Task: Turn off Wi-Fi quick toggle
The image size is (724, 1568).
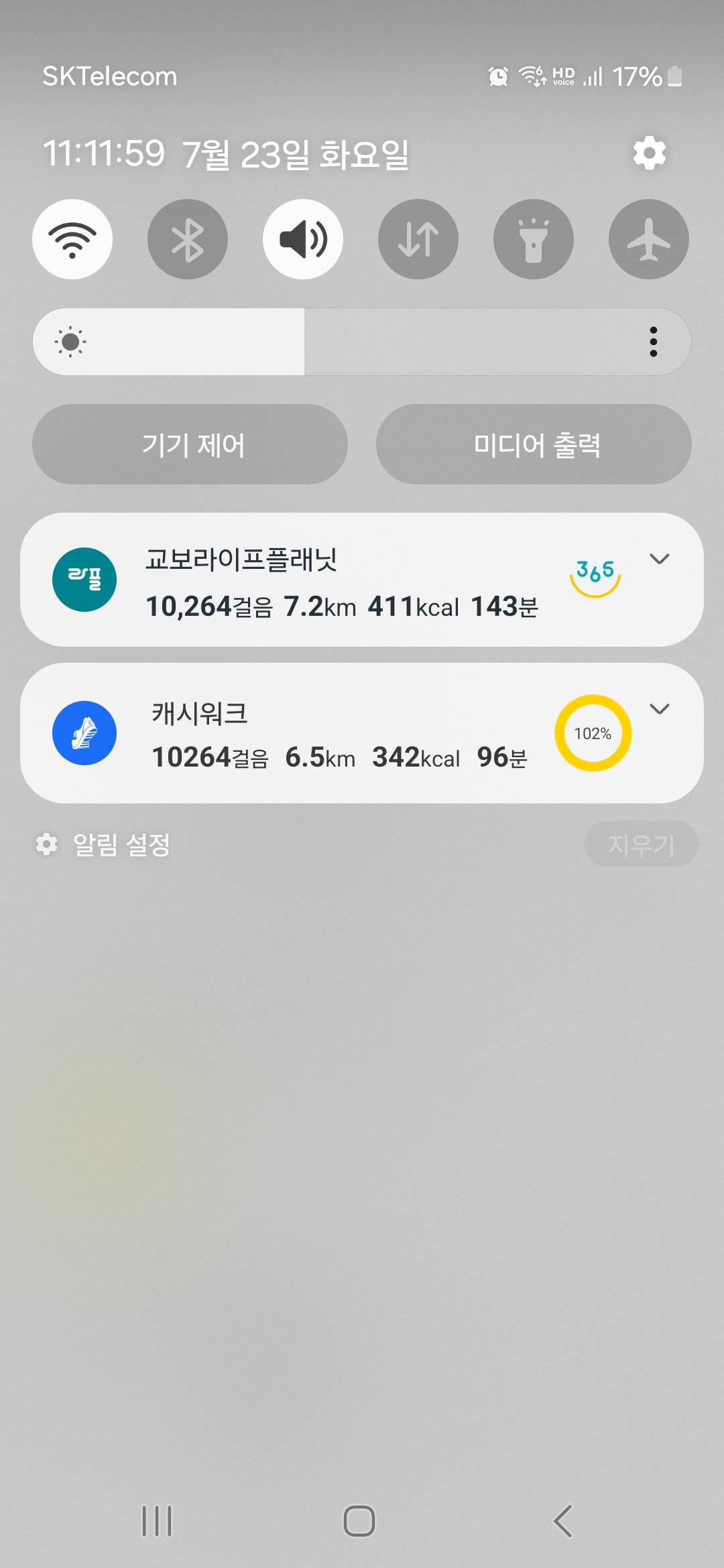Action: click(72, 239)
